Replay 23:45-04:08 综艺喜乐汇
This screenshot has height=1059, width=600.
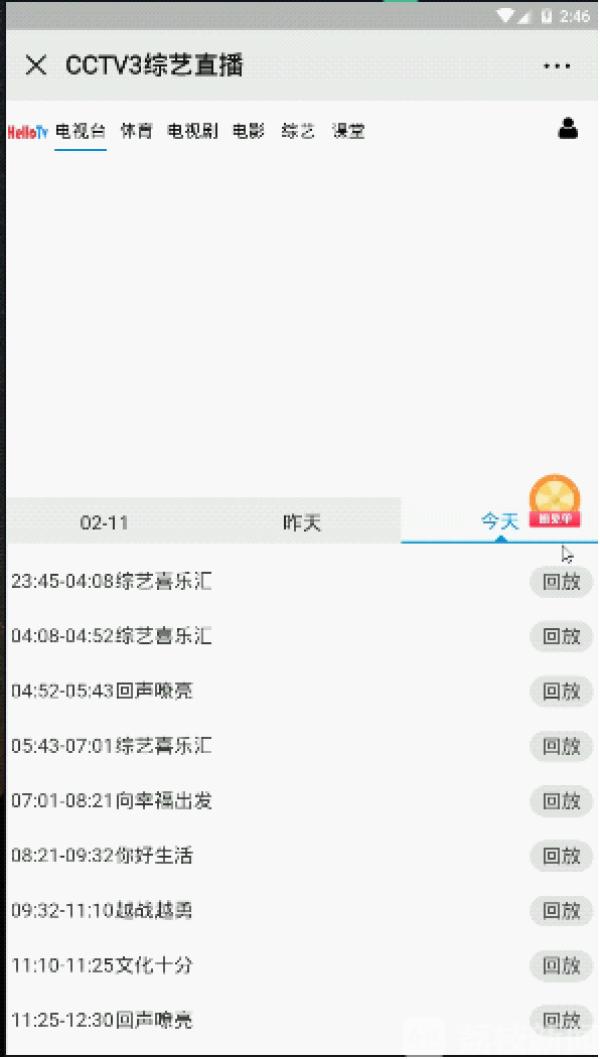(x=561, y=582)
